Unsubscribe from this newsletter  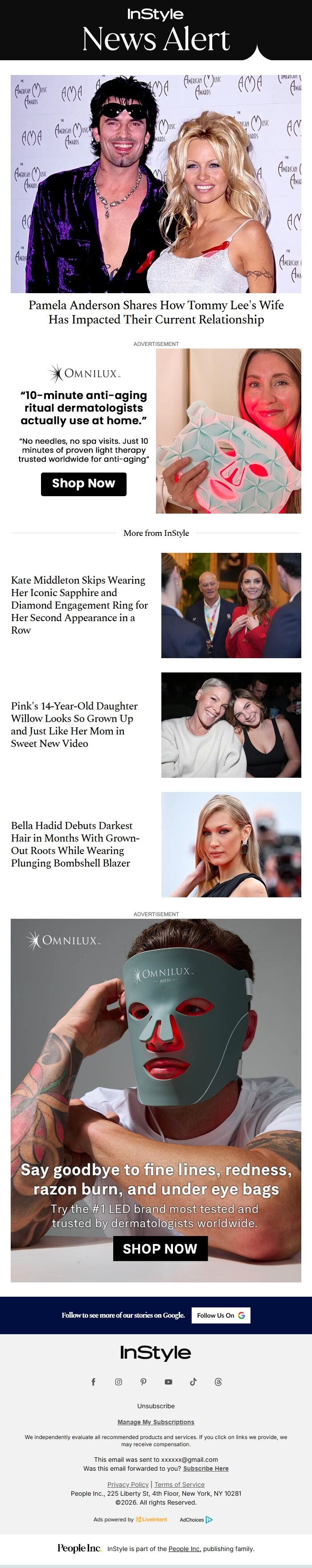(156, 1406)
